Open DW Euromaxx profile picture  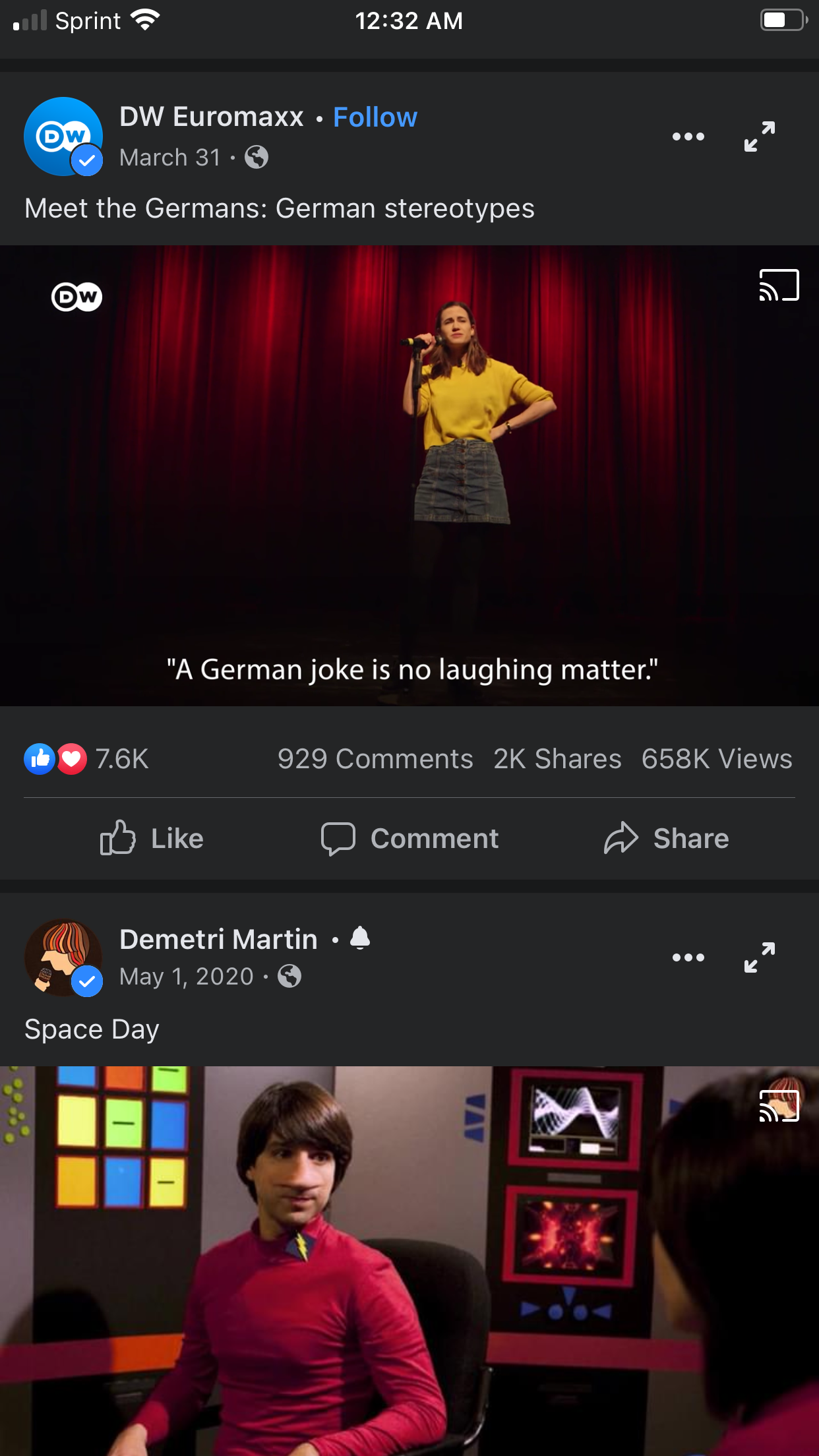[63, 136]
